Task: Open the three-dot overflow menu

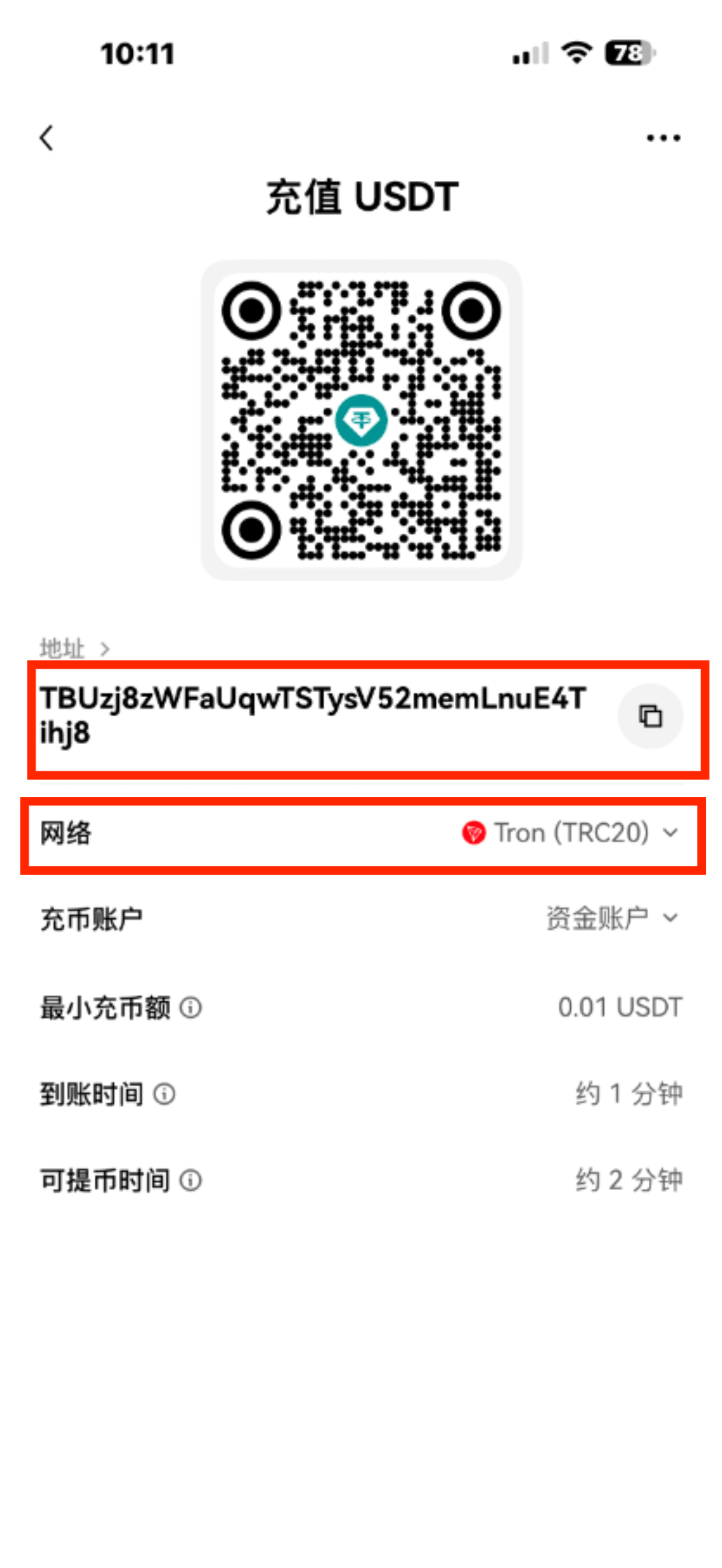Action: coord(663,138)
